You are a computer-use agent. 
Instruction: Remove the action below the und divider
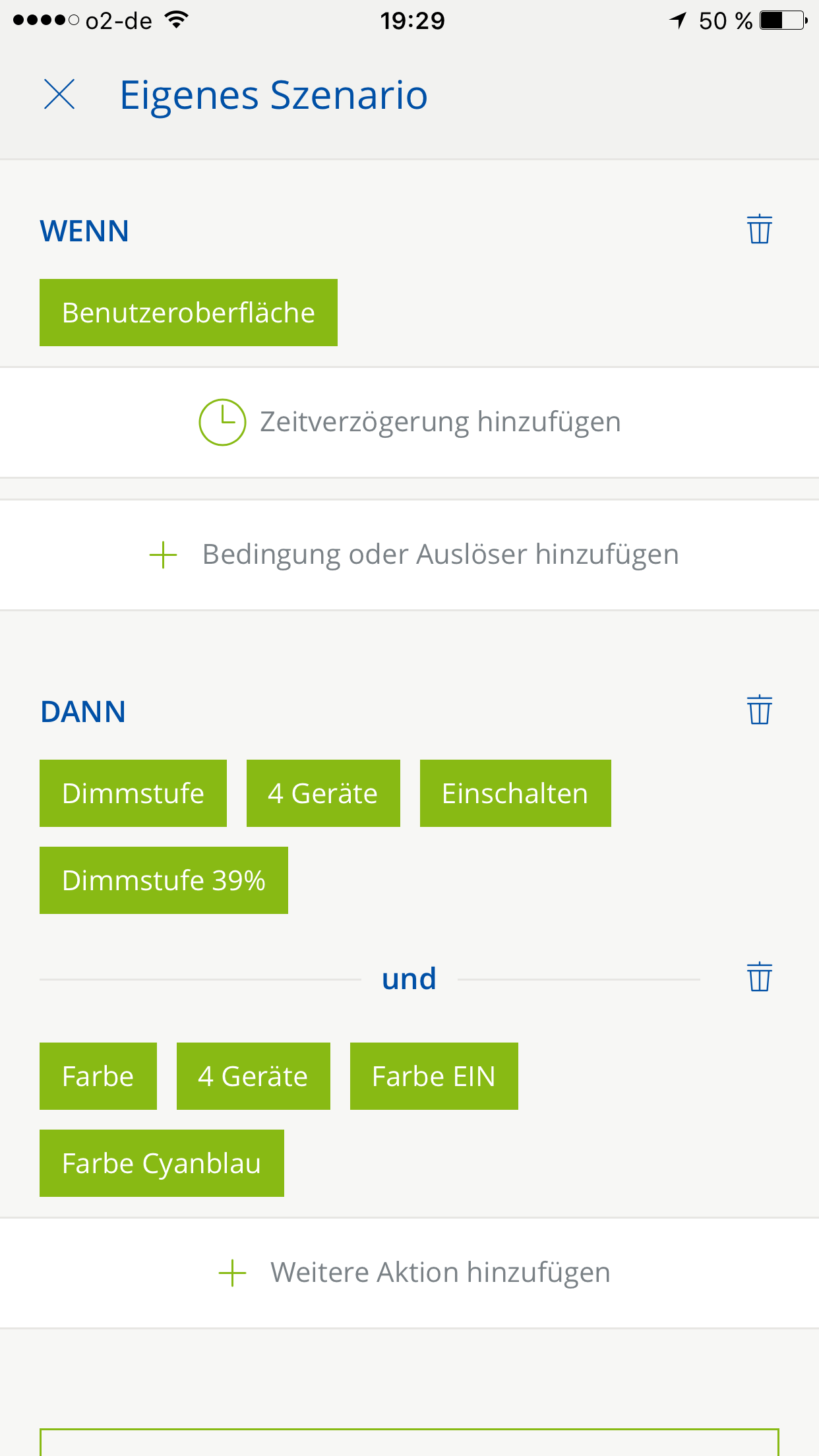[759, 977]
